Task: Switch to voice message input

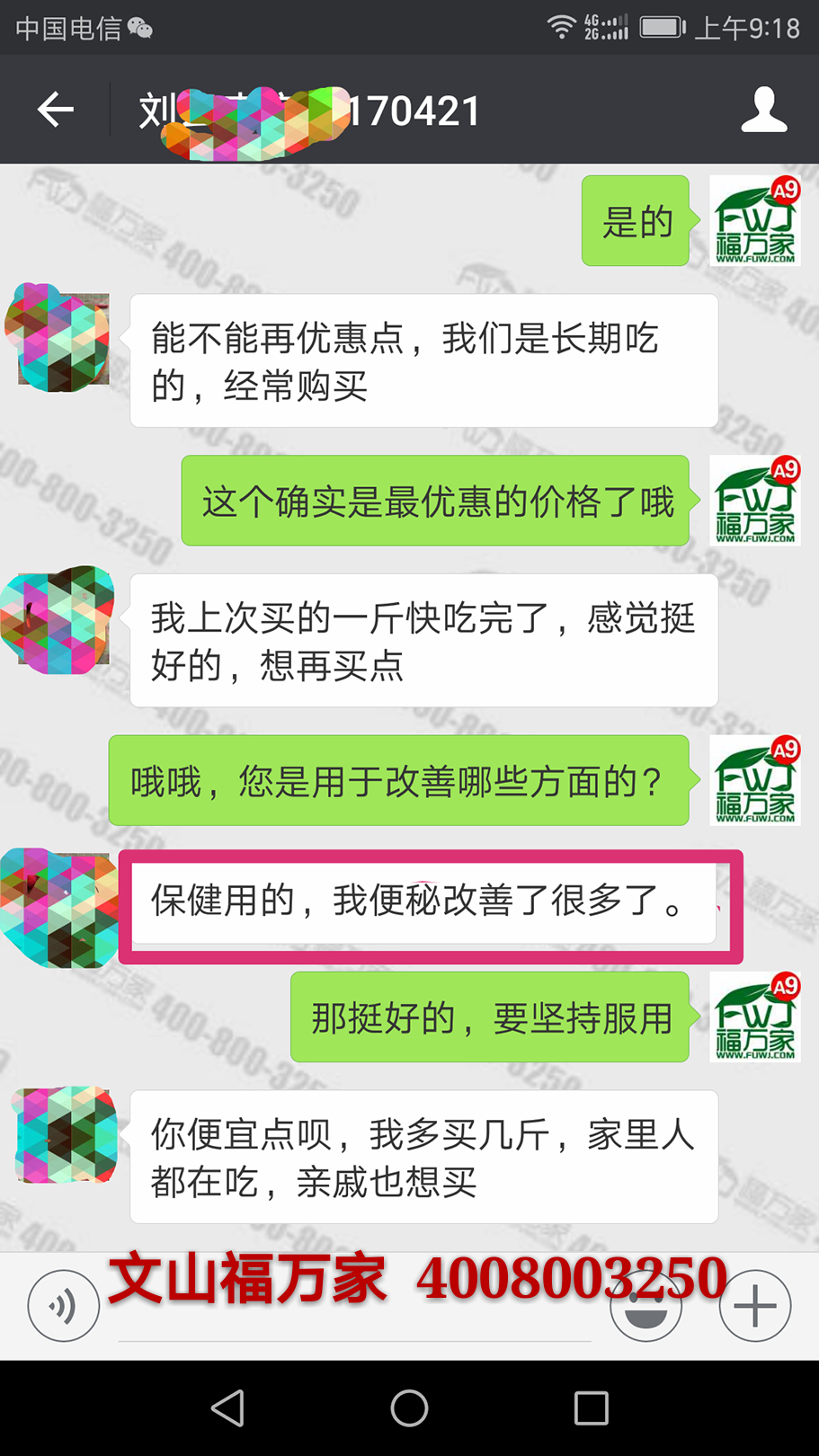Action: [63, 1306]
